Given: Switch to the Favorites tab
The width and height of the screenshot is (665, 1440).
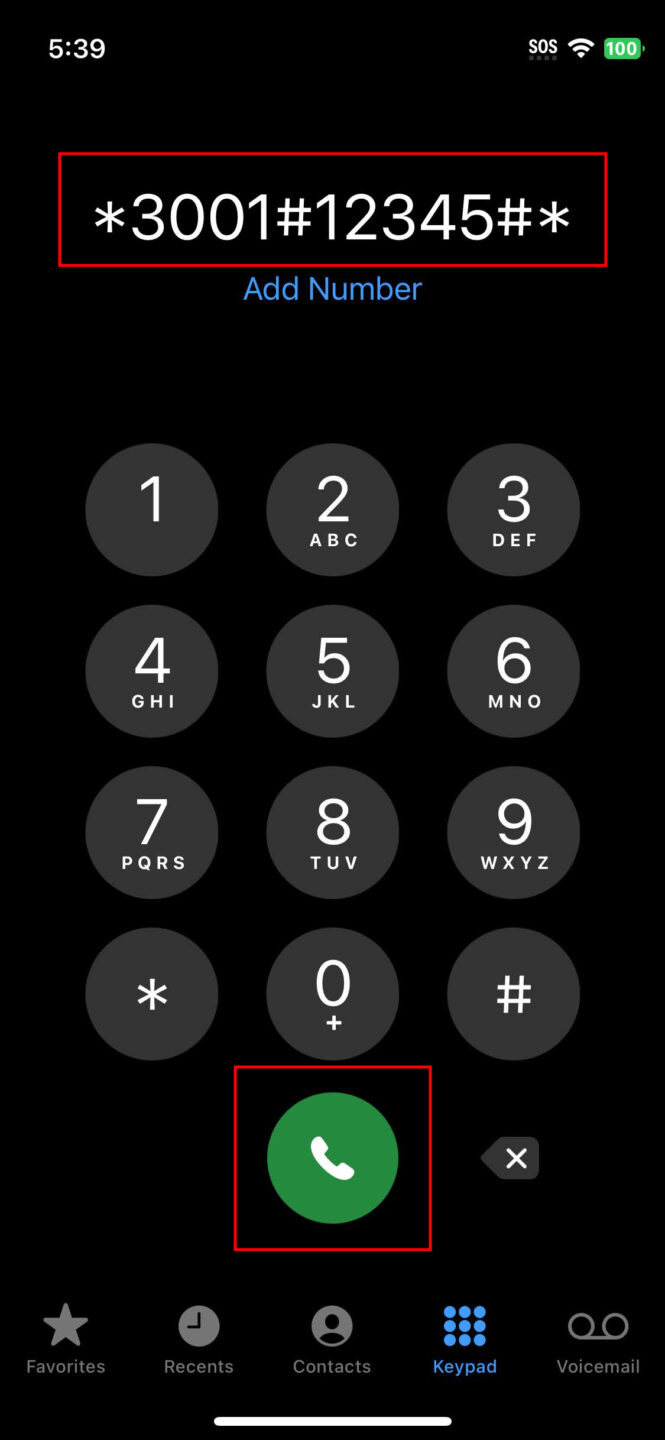Looking at the screenshot, I should click(66, 1340).
